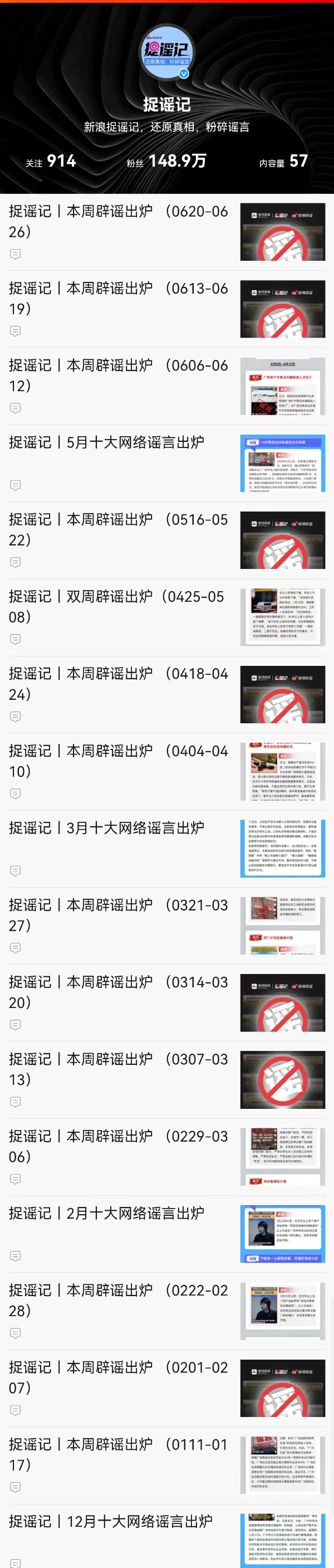The image size is (334, 1568).
Task: Open 本周辟谣出炉 (0418-0424) article
Action: 119,683
